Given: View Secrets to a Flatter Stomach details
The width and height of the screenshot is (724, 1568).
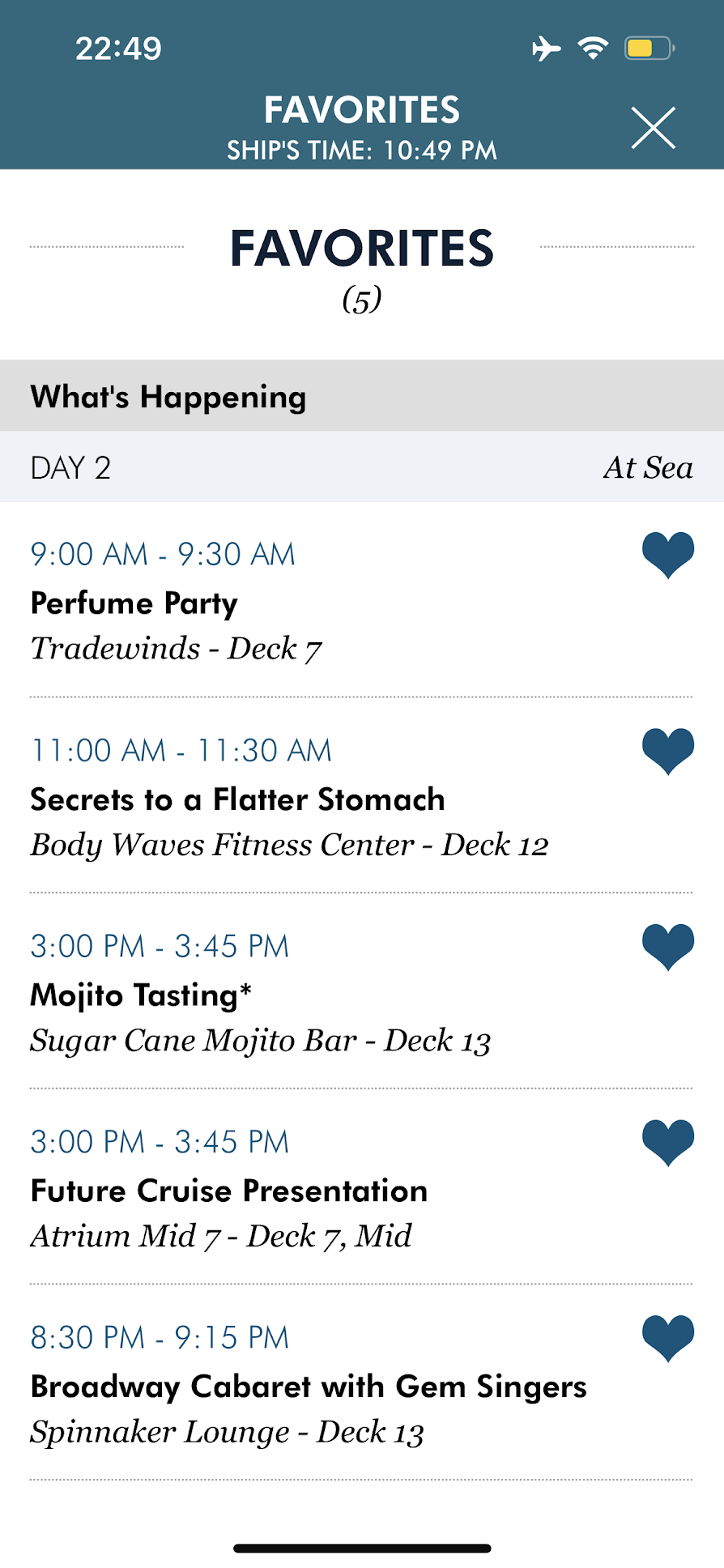Looking at the screenshot, I should [237, 799].
